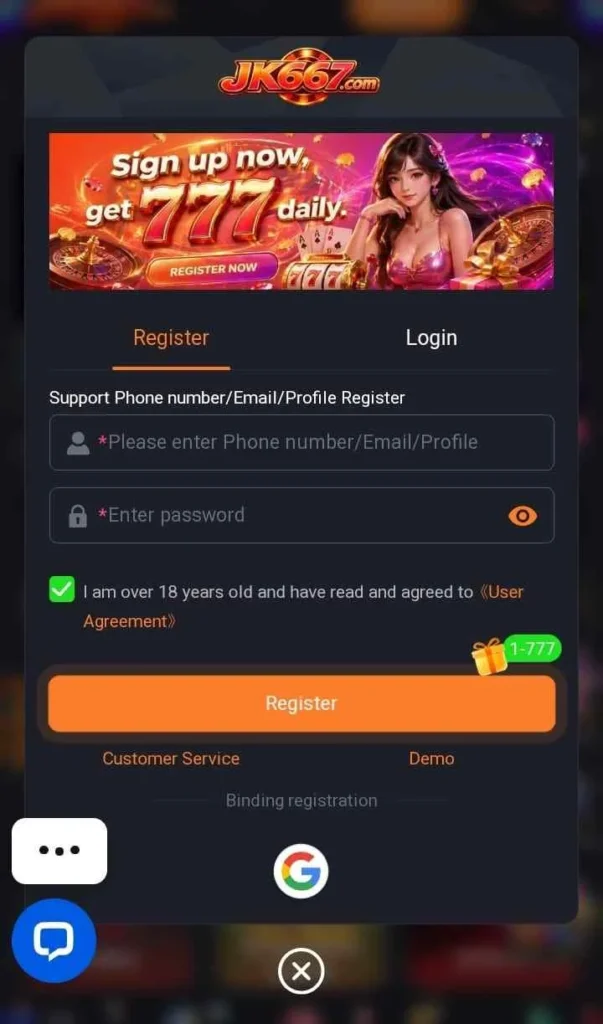Viewport: 603px width, 1024px height.
Task: Open Customer Service
Action: 171,758
